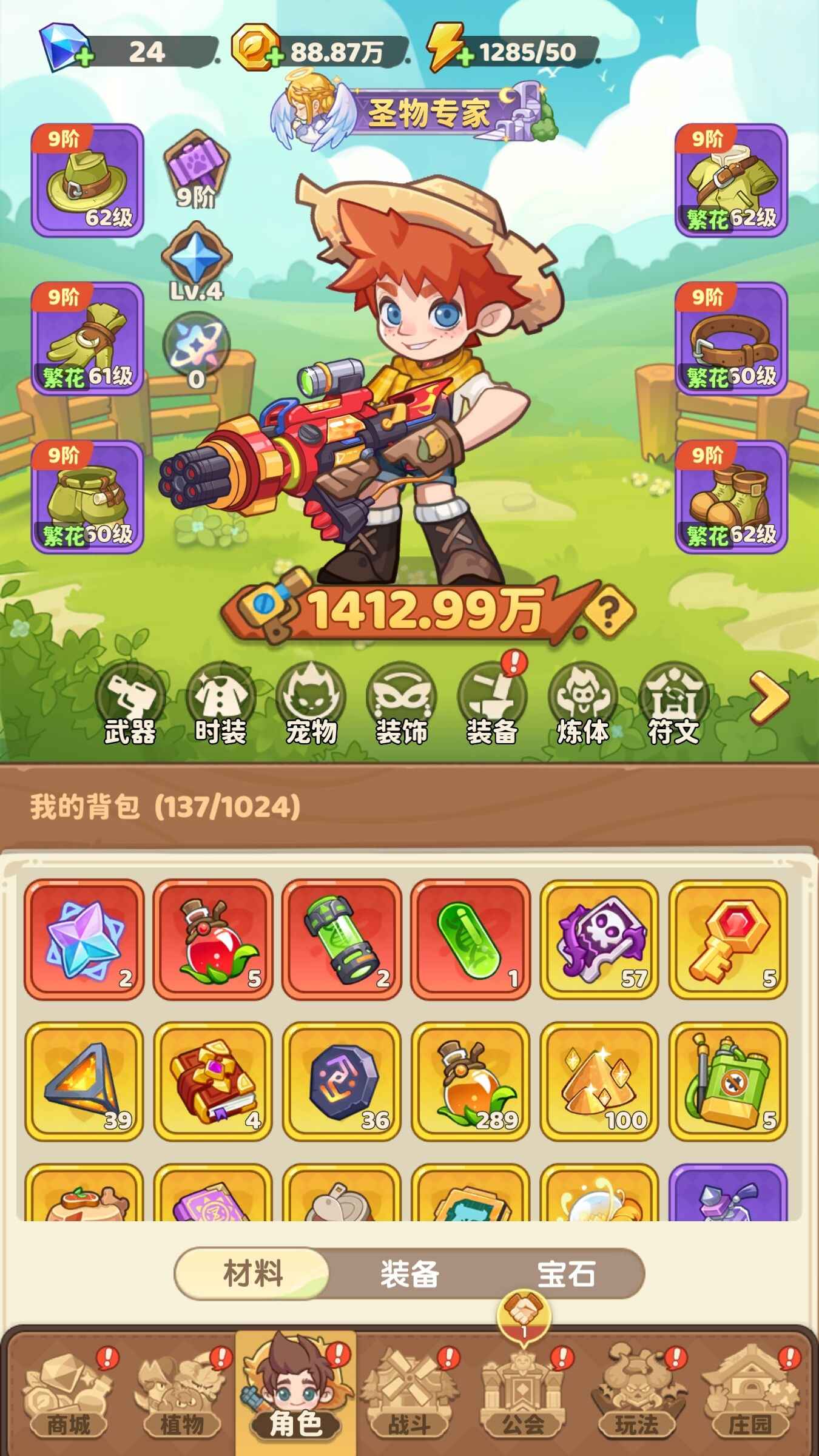Open the 装备 equipment menu with alert

[491, 704]
